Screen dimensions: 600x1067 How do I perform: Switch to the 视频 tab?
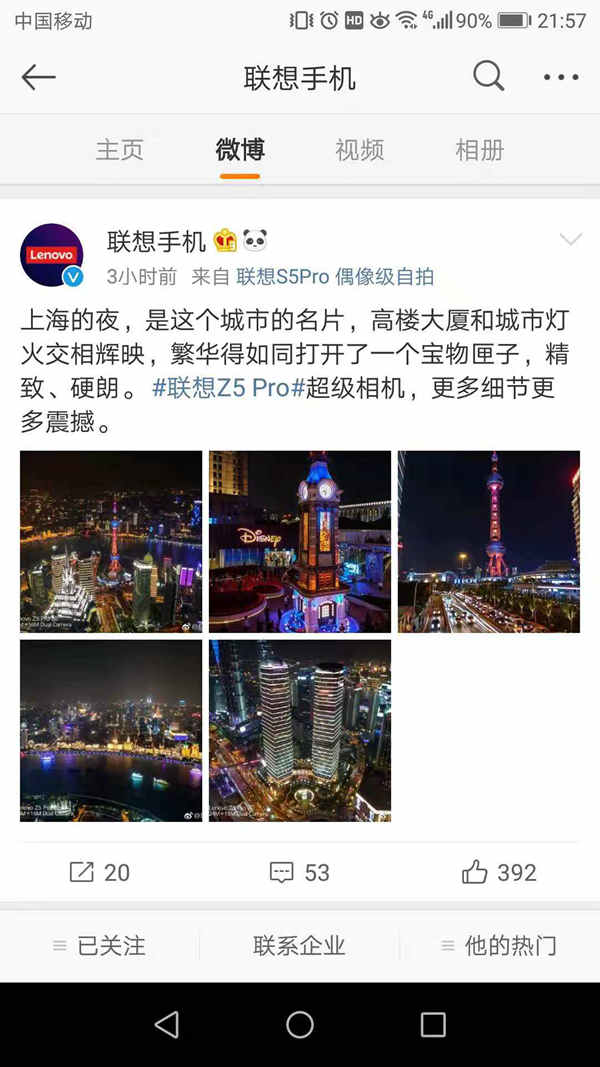pyautogui.click(x=359, y=150)
